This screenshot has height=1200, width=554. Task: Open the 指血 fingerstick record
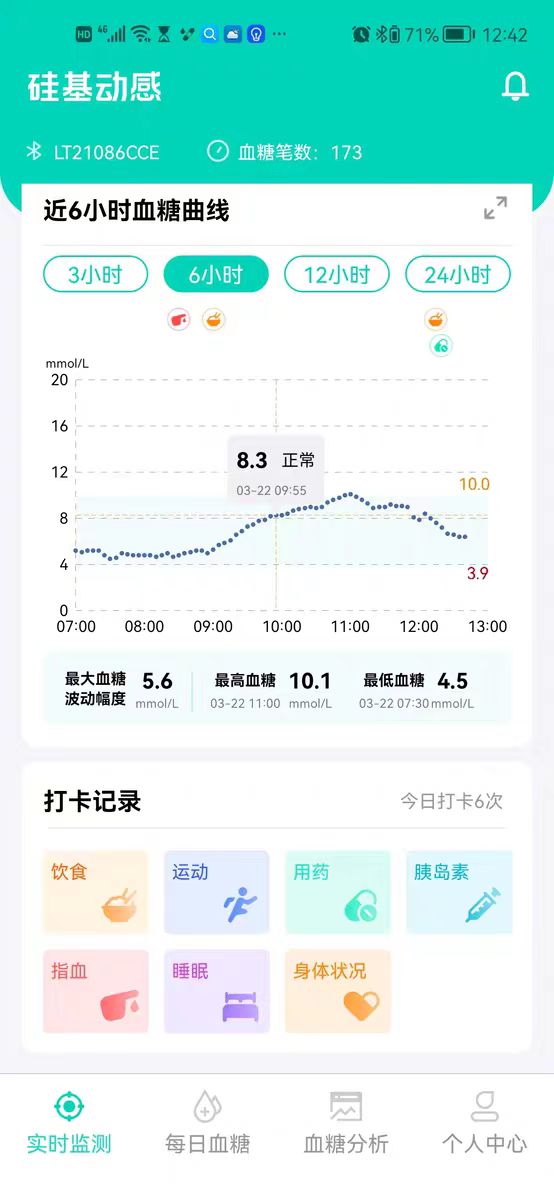click(95, 991)
